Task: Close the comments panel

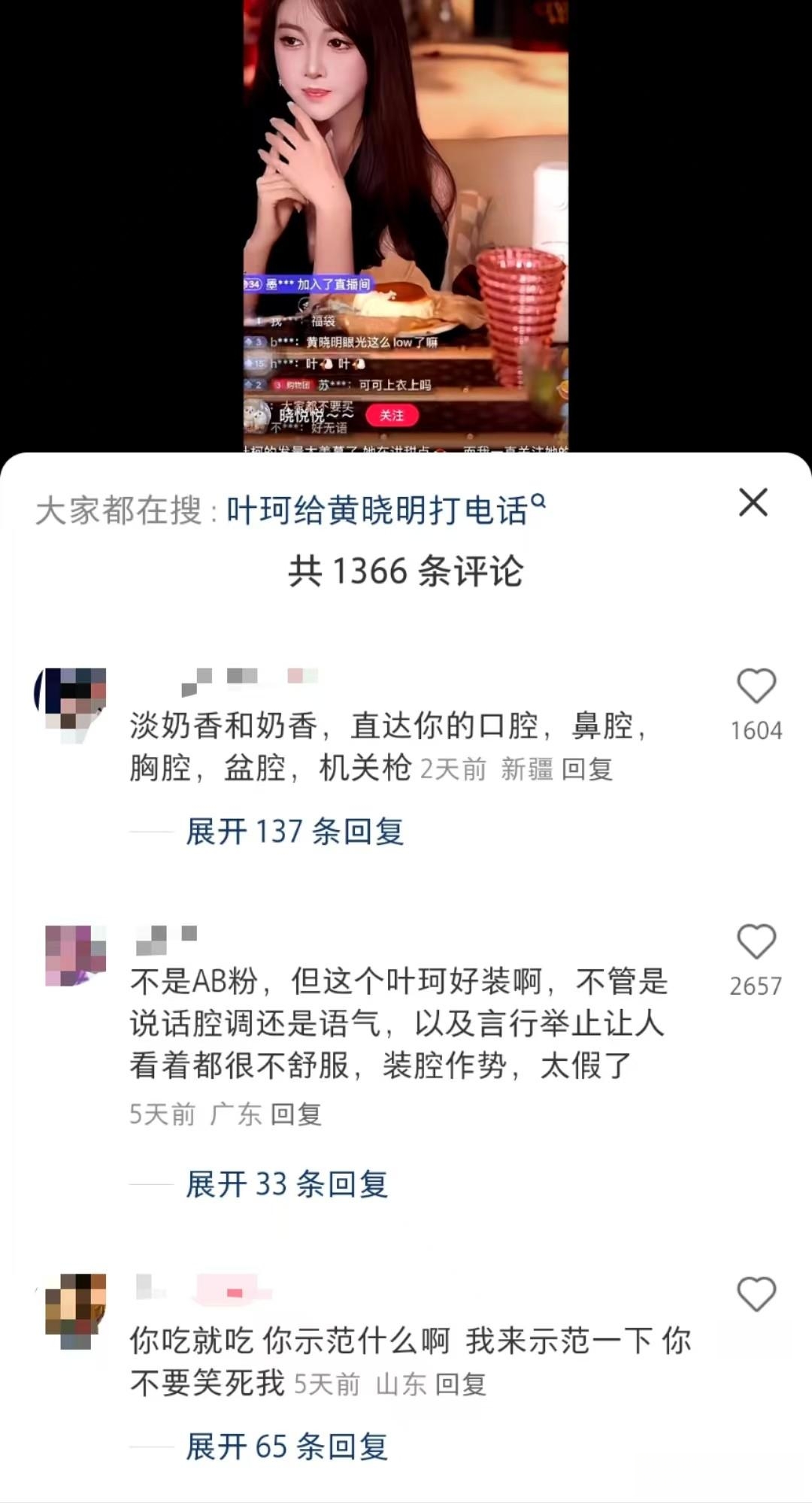Action: coord(753,502)
